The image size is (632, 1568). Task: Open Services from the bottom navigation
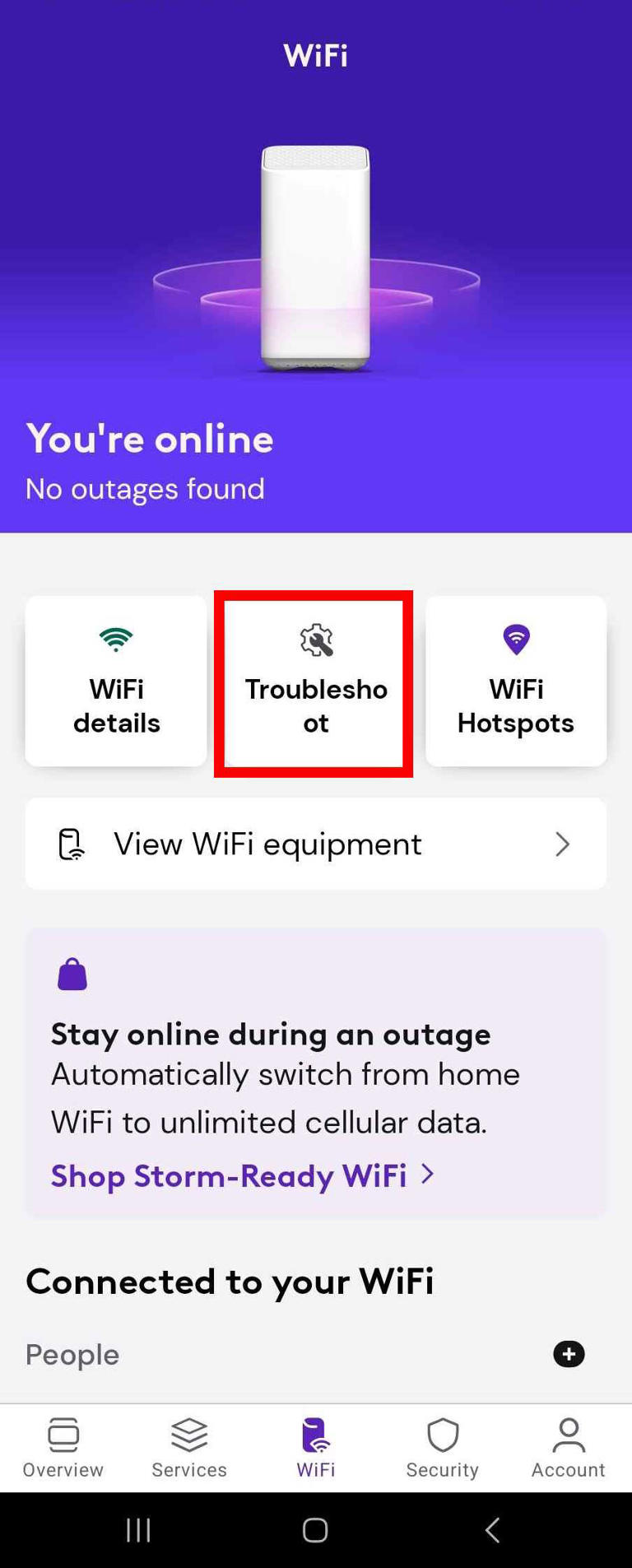[188, 1440]
